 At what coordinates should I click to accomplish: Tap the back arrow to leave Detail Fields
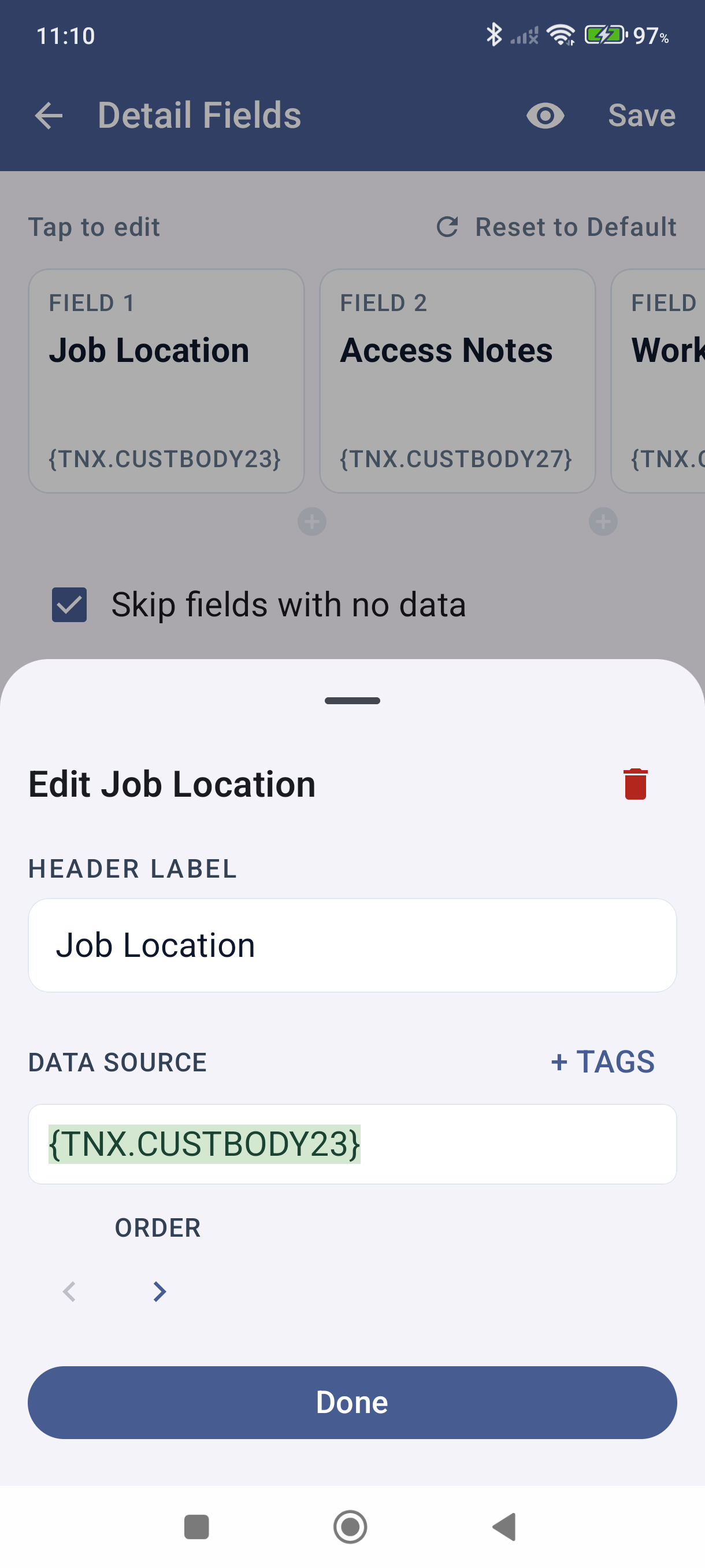point(49,116)
